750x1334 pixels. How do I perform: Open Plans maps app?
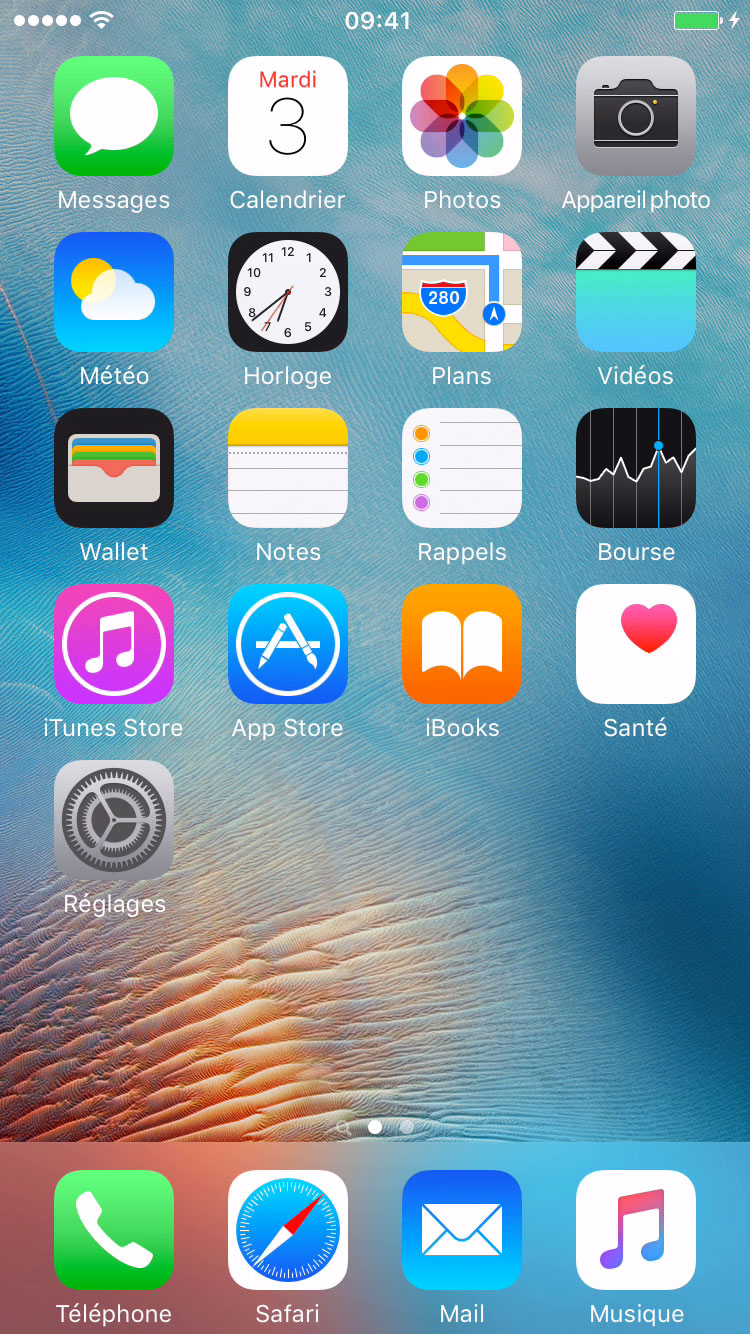click(x=462, y=292)
